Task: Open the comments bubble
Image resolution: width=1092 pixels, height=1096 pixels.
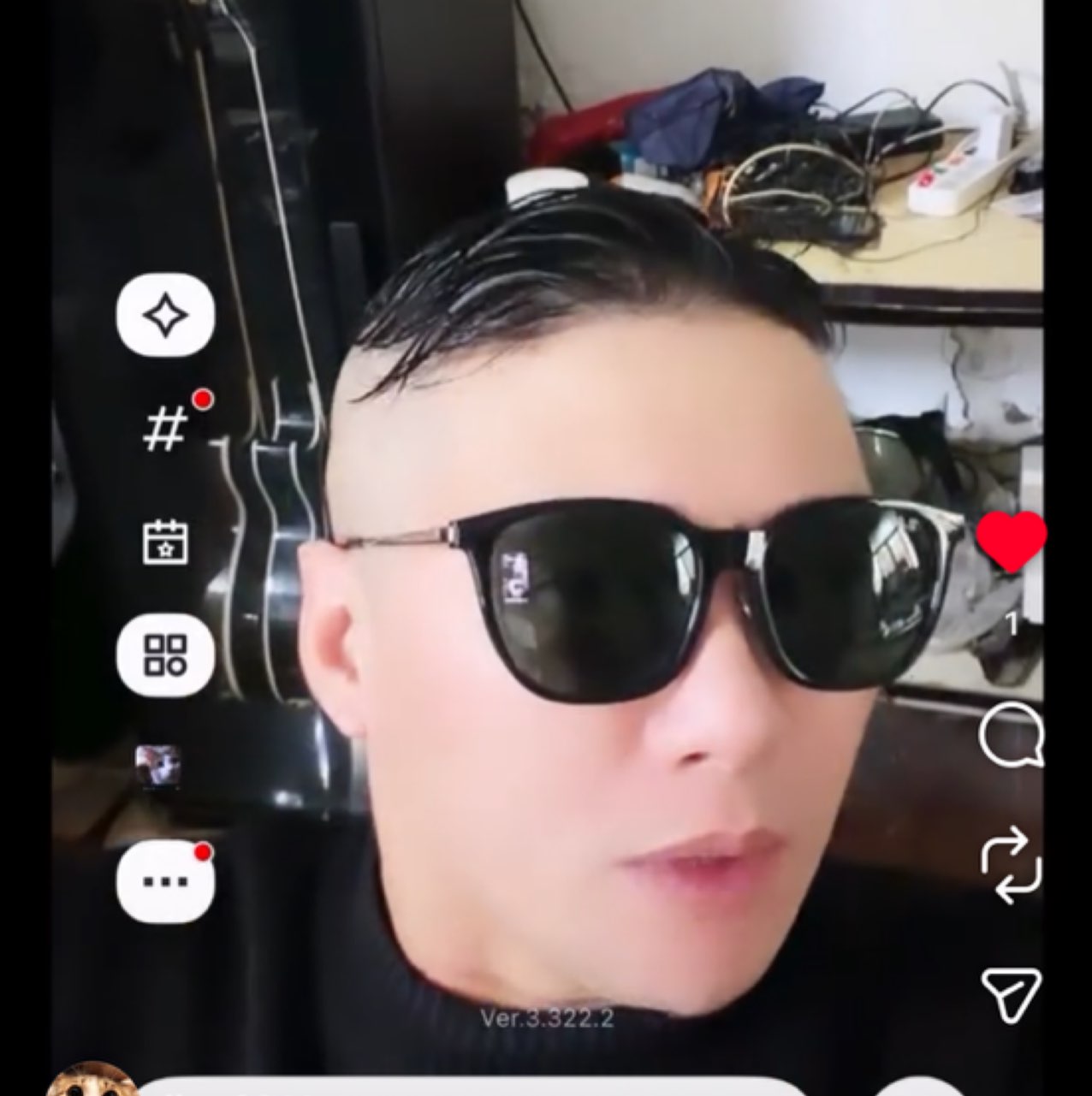Action: 1011,734
